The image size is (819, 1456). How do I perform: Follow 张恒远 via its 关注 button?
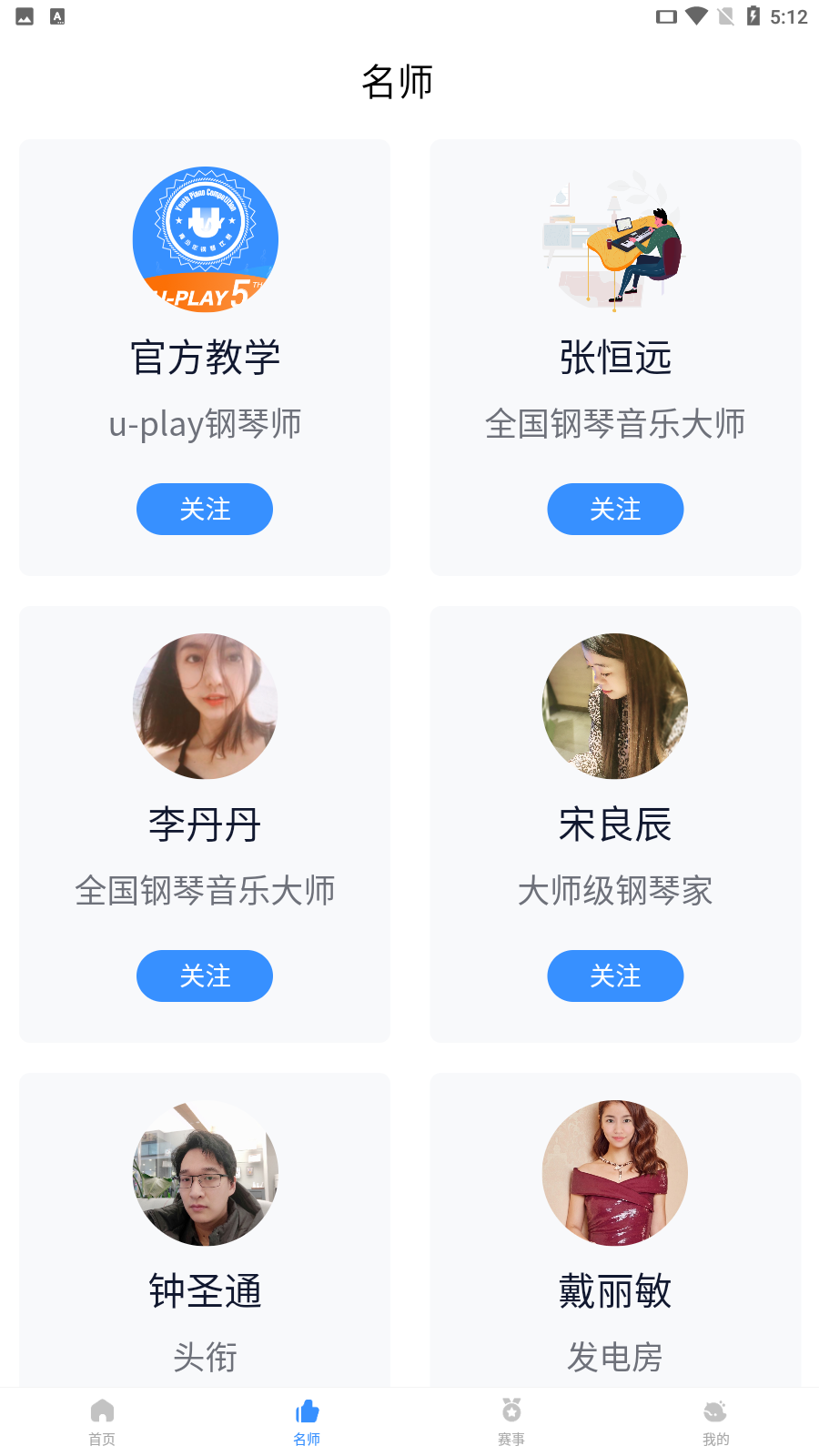point(615,509)
